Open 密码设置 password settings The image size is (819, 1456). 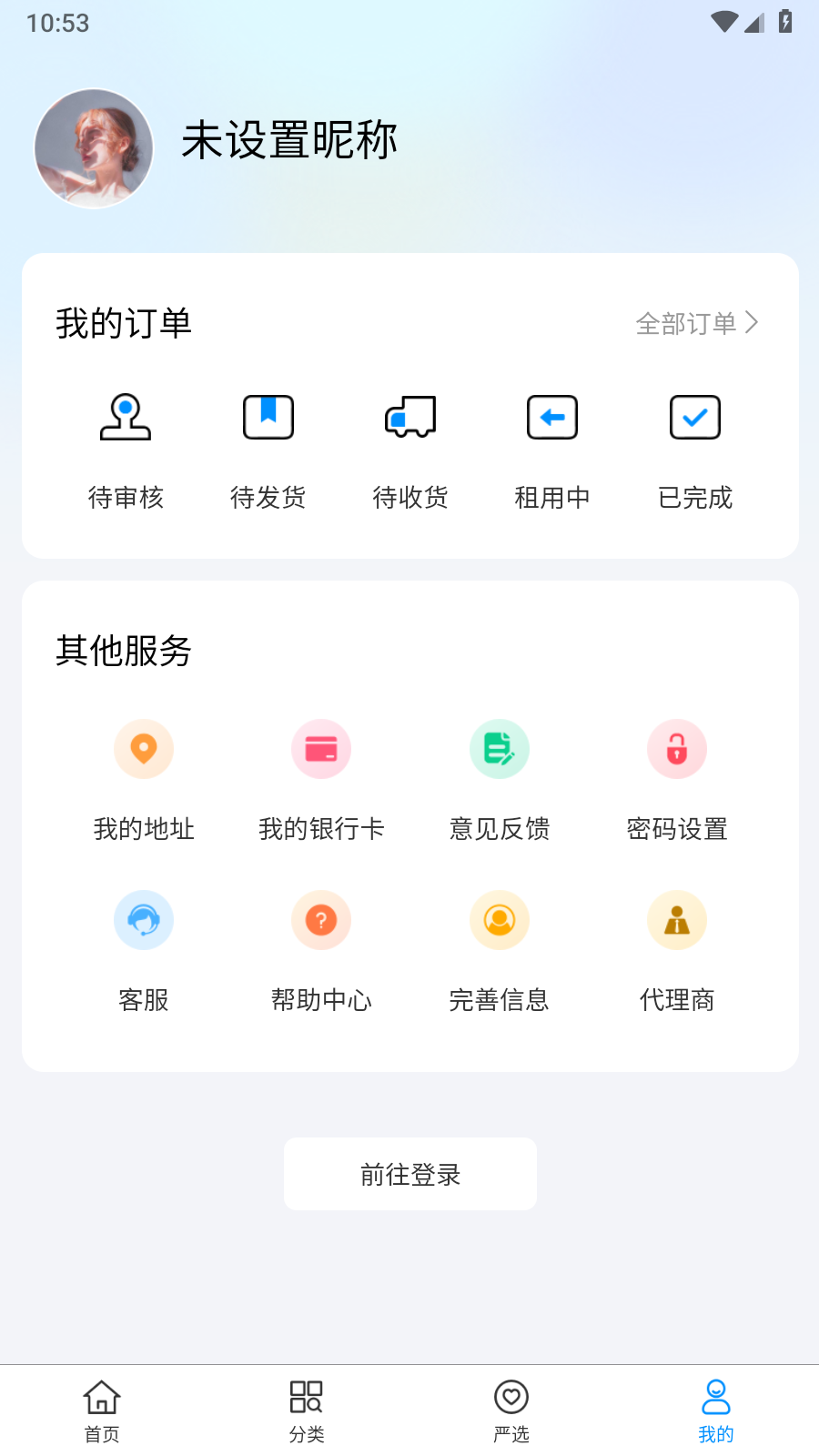677,779
